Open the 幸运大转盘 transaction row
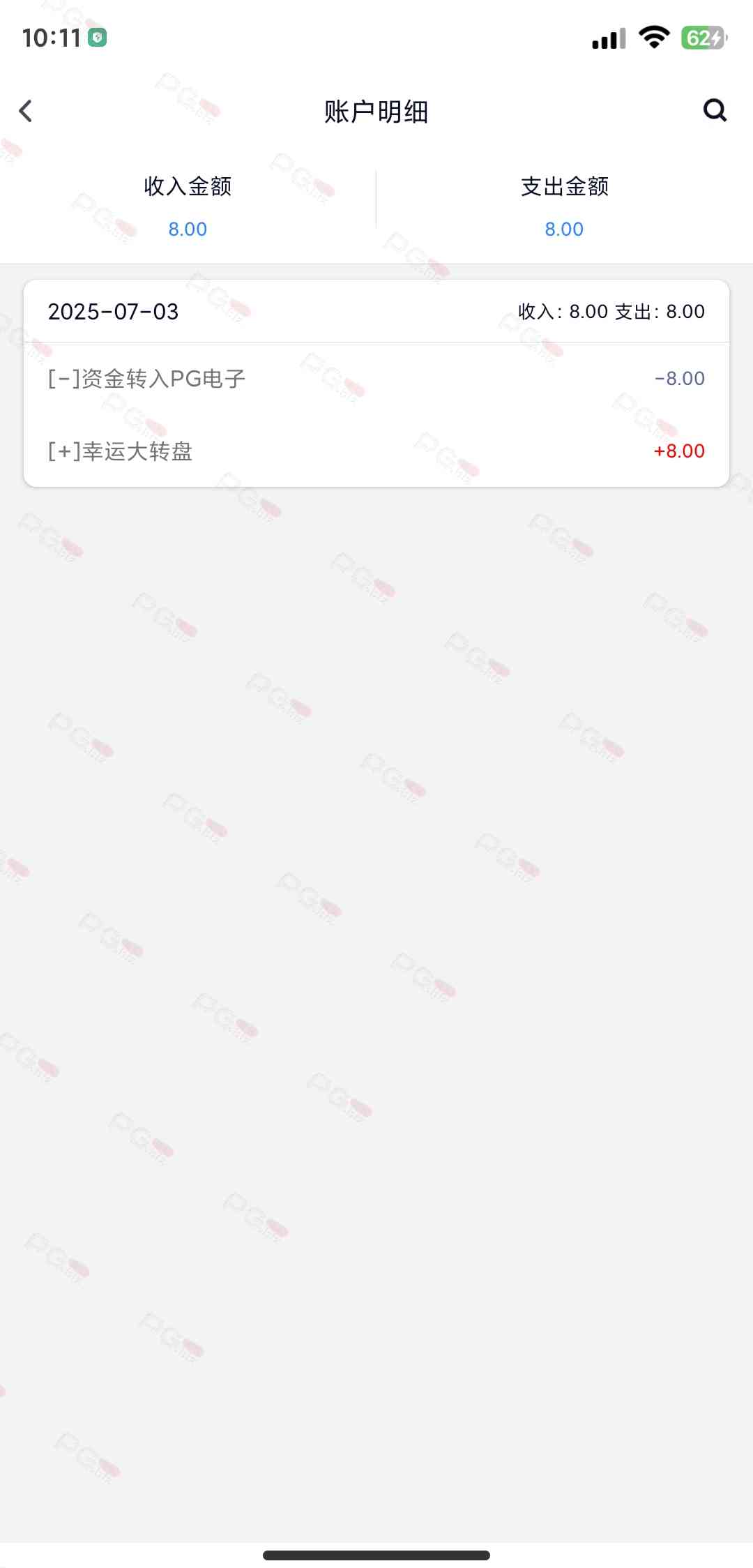753x1568 pixels. [x=376, y=451]
